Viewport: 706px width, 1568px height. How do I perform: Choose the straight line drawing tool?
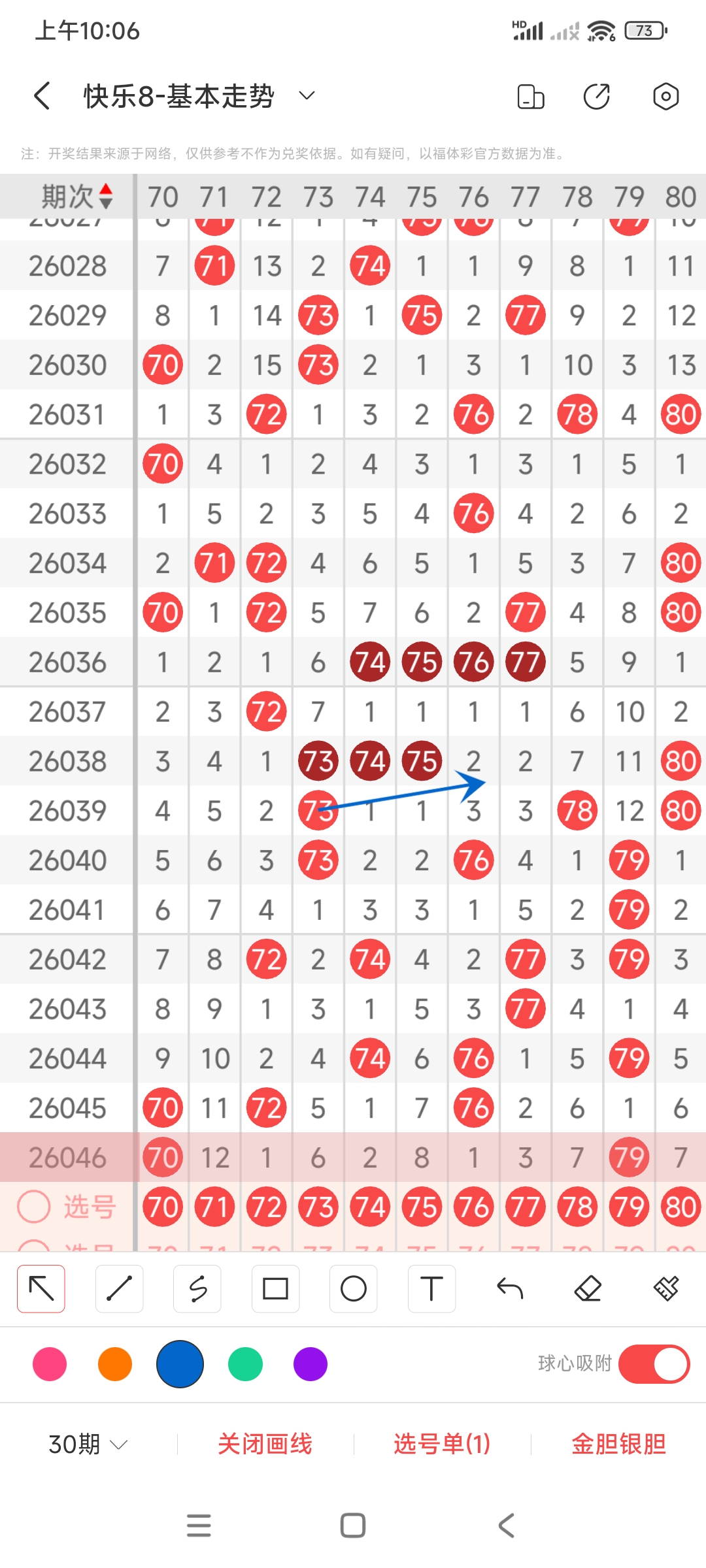pos(119,1289)
